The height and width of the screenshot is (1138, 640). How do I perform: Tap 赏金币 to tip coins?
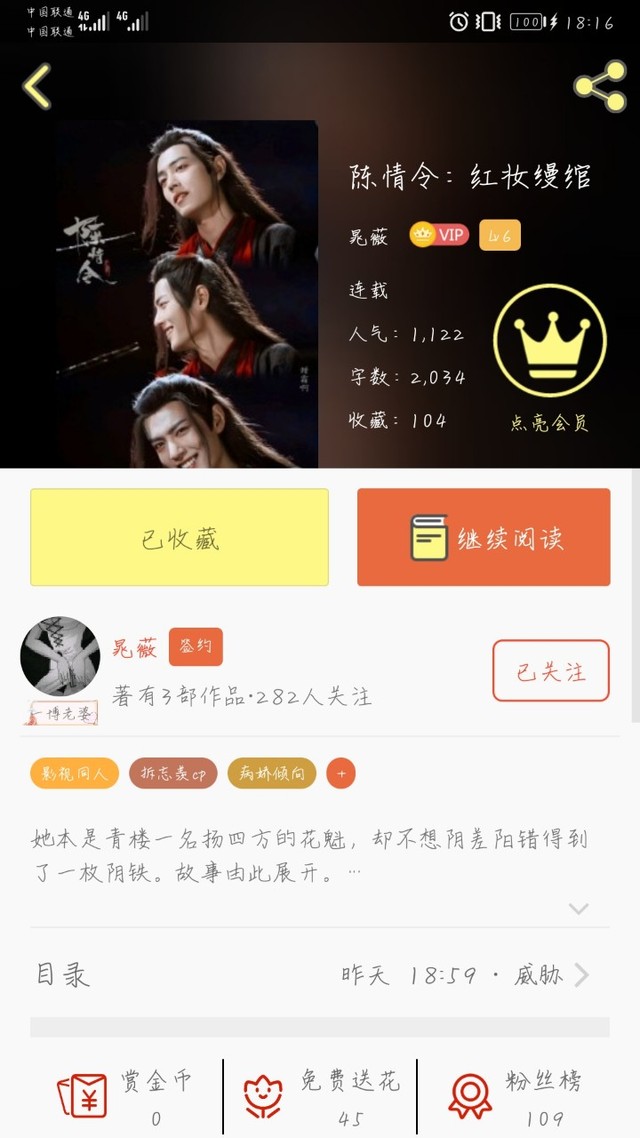[x=125, y=1095]
